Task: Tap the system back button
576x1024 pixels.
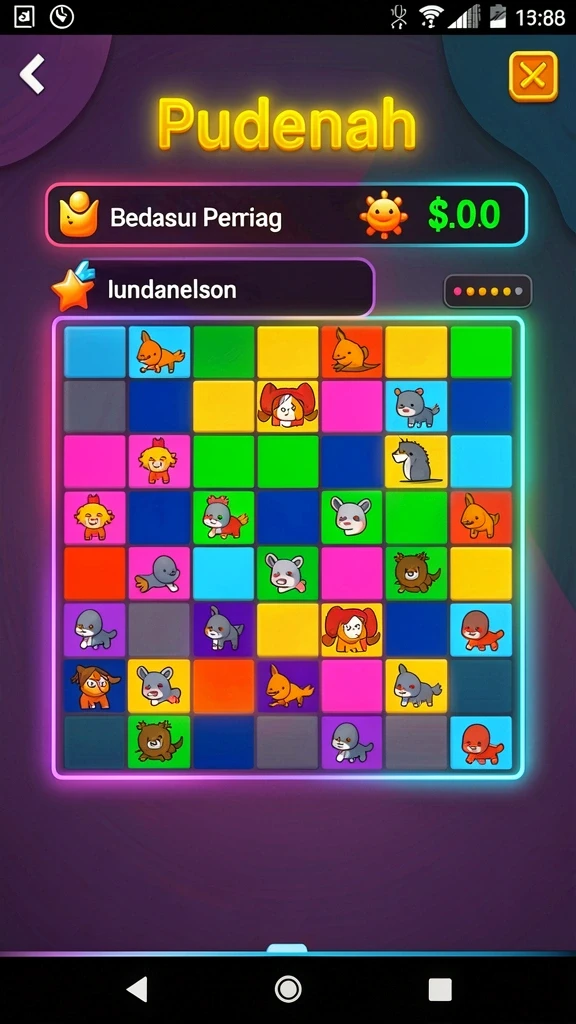Action: click(136, 989)
